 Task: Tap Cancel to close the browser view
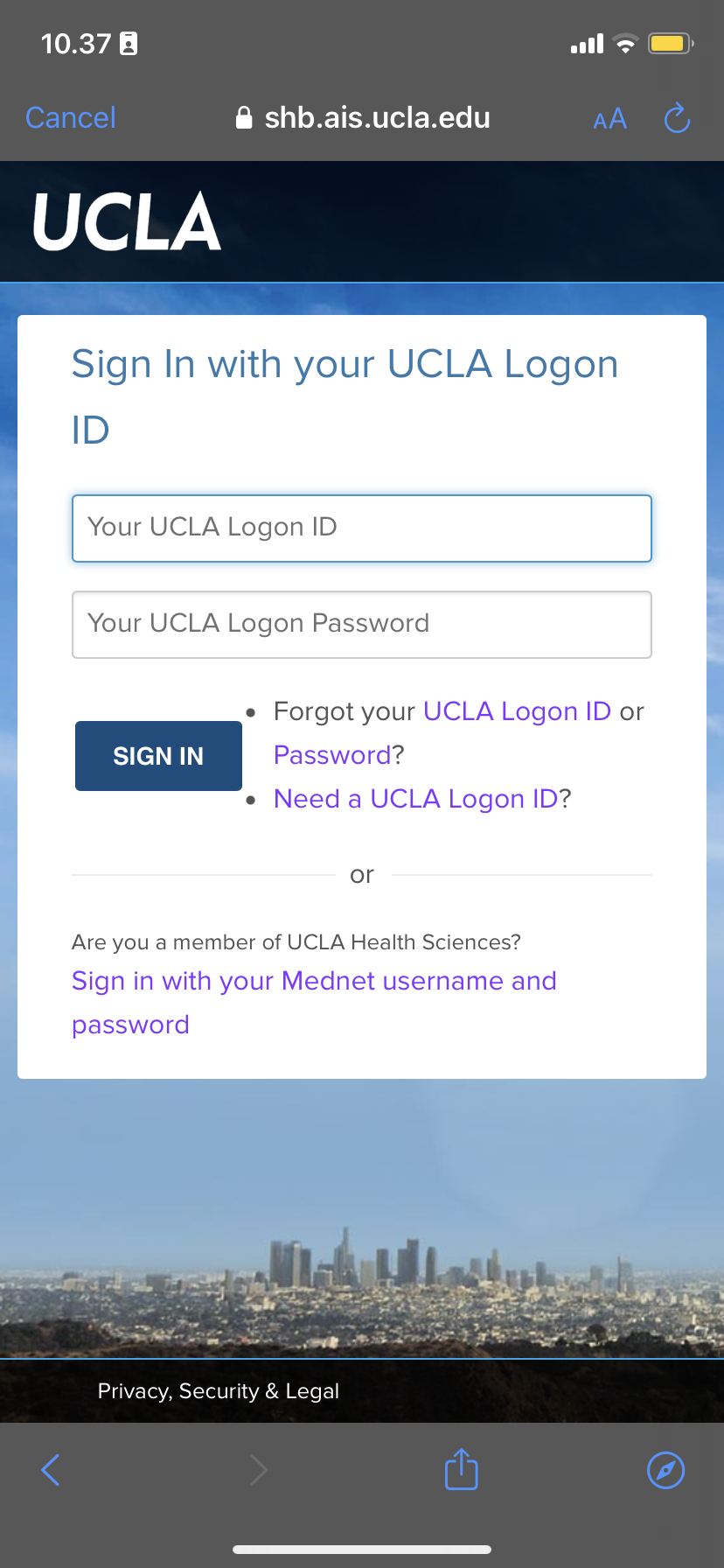[71, 118]
